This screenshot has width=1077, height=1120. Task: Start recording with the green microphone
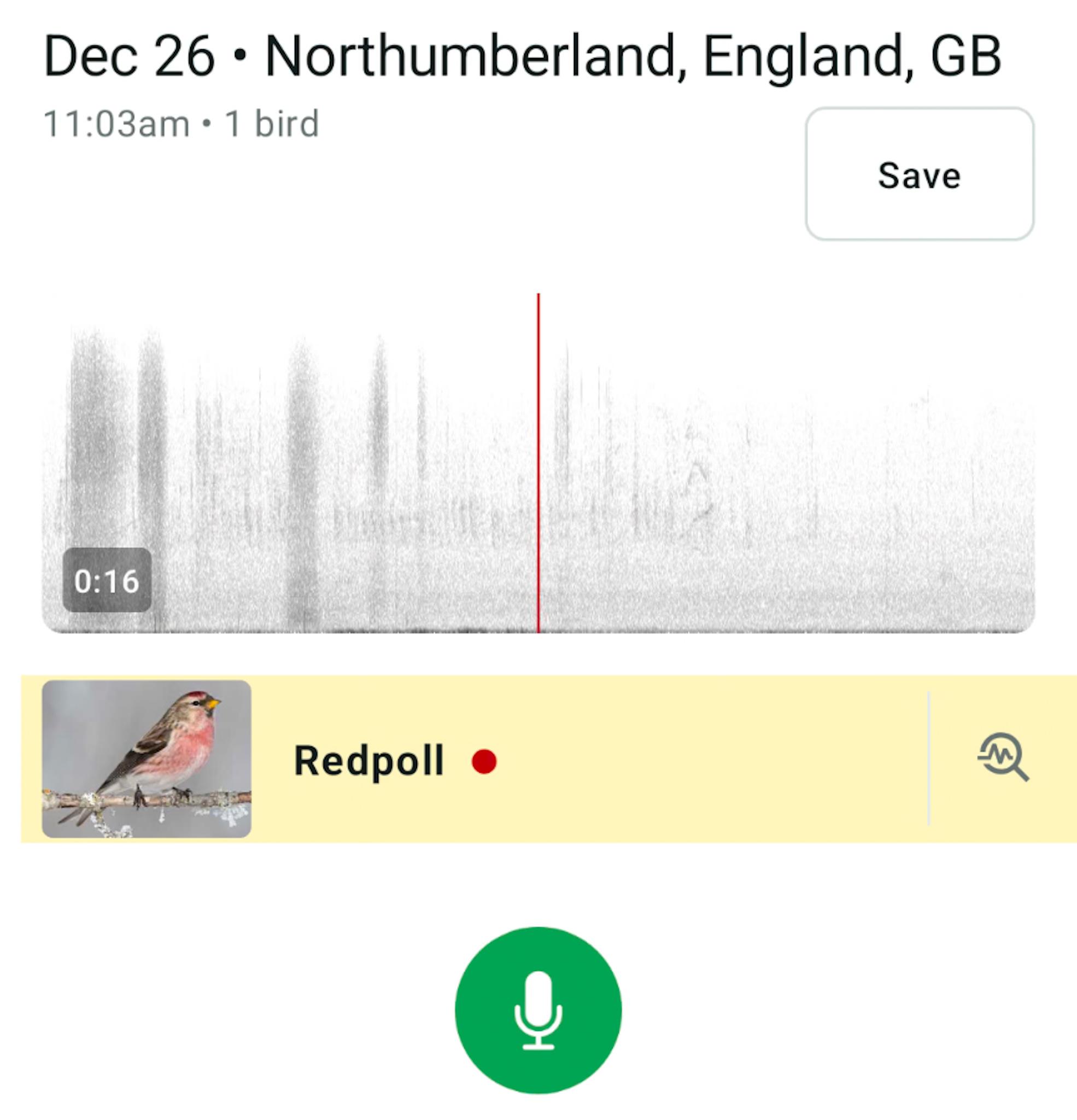click(x=537, y=1010)
